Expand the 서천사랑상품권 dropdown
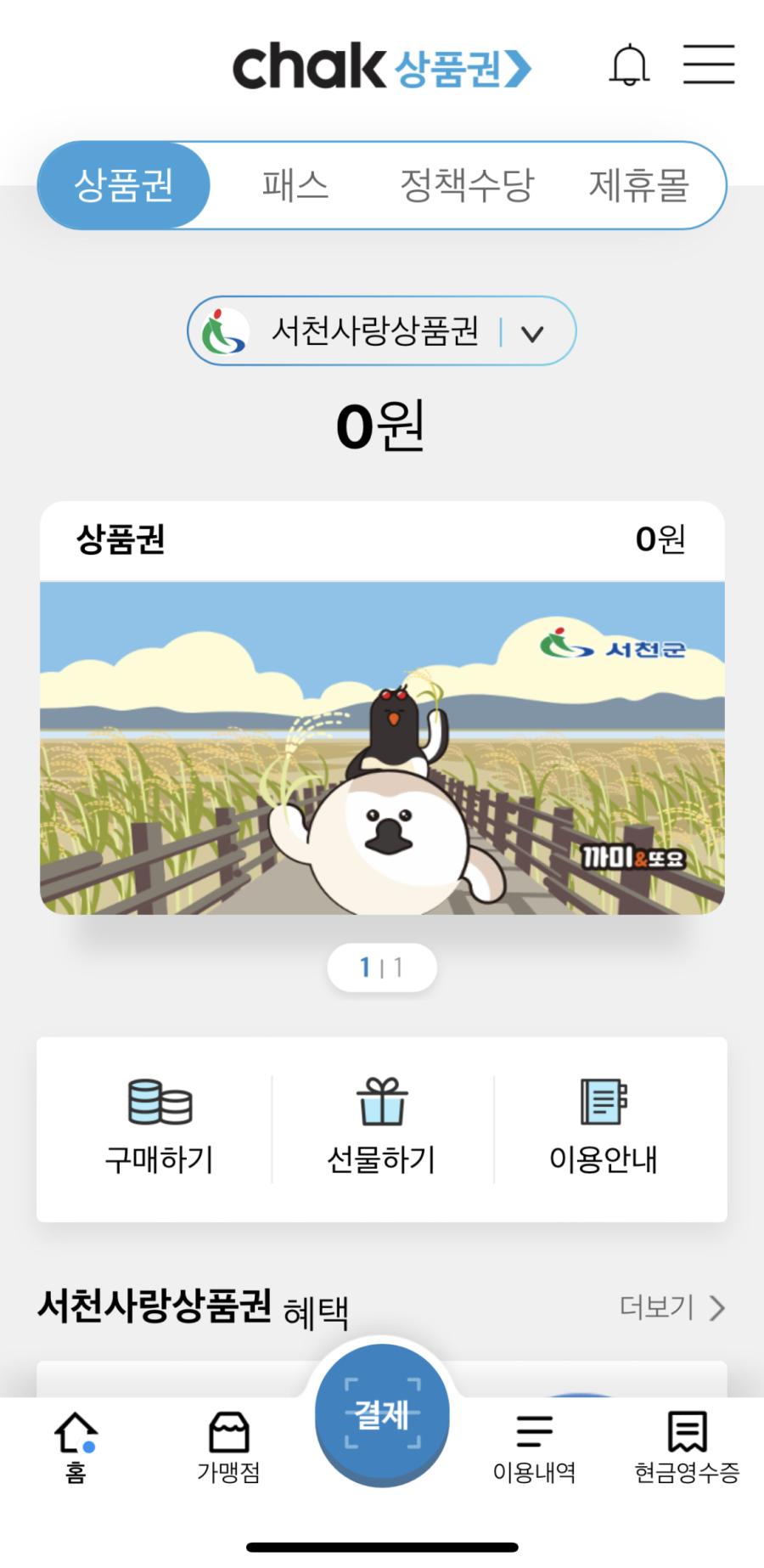The width and height of the screenshot is (764, 1568). click(381, 331)
